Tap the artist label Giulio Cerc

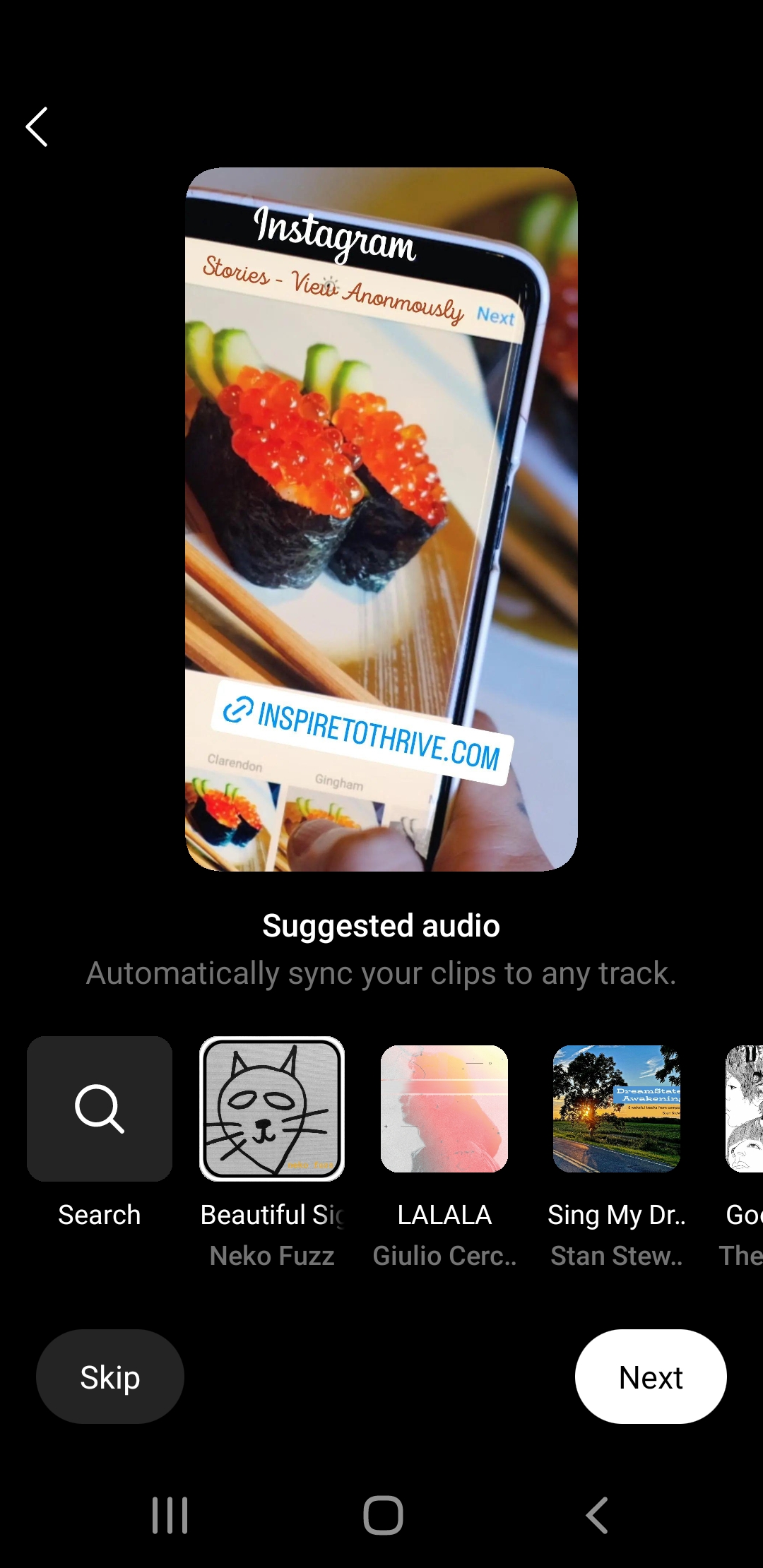[x=444, y=1255]
